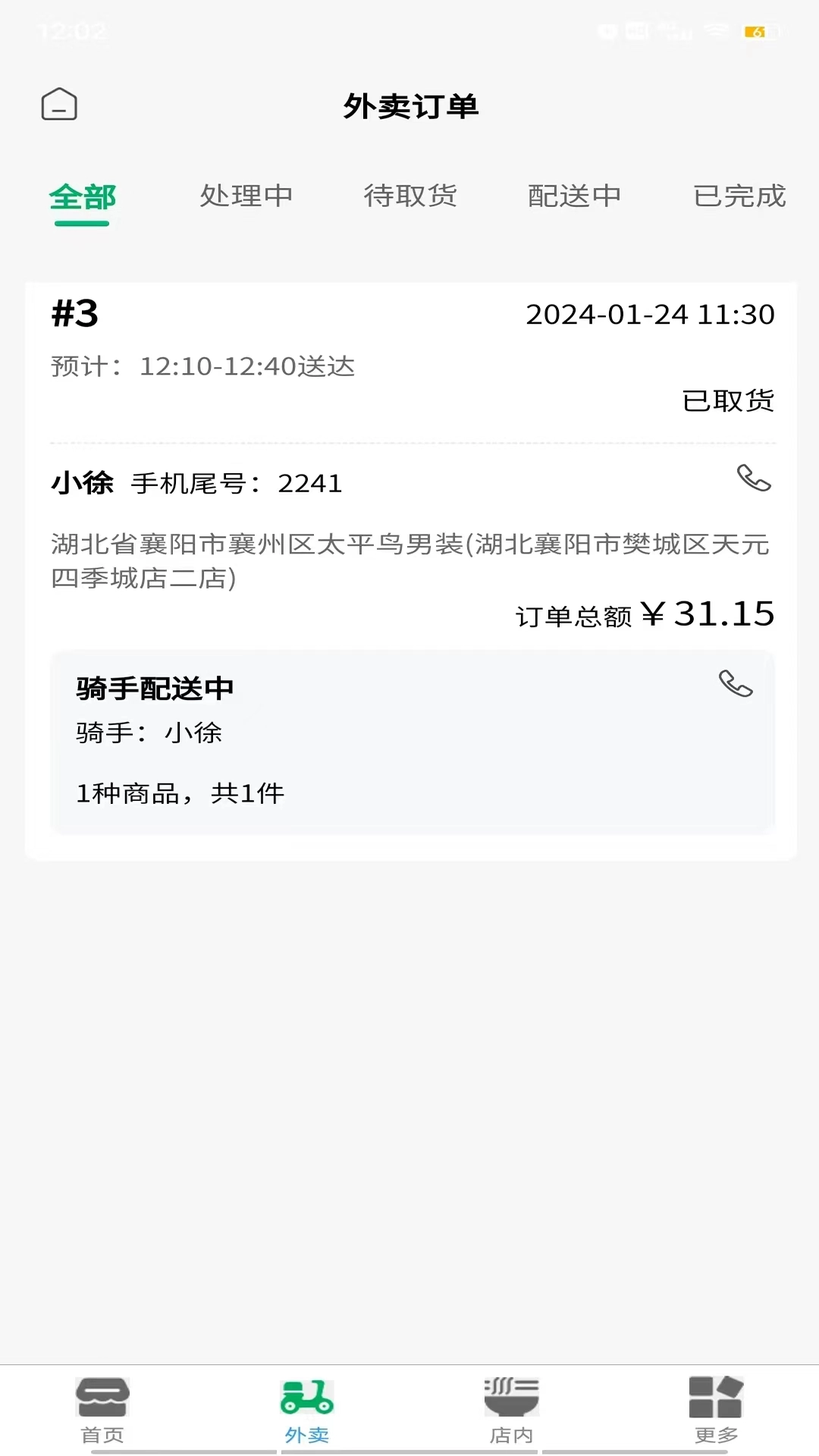This screenshot has width=819, height=1456.
Task: Tap the Wi-Fi icon in the status bar
Action: 714,30
